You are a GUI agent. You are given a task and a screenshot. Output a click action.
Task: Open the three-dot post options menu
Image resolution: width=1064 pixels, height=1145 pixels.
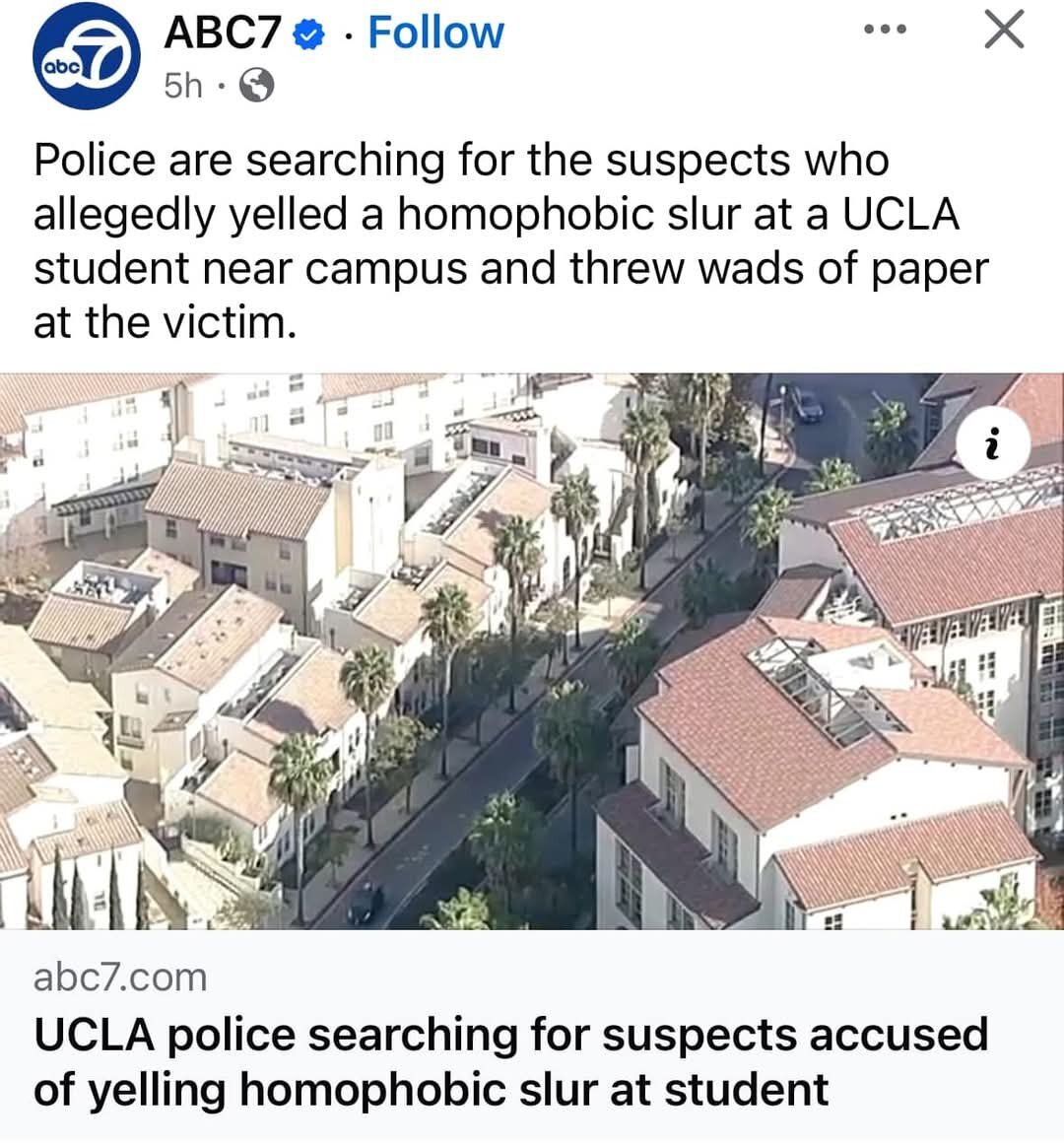tap(884, 31)
